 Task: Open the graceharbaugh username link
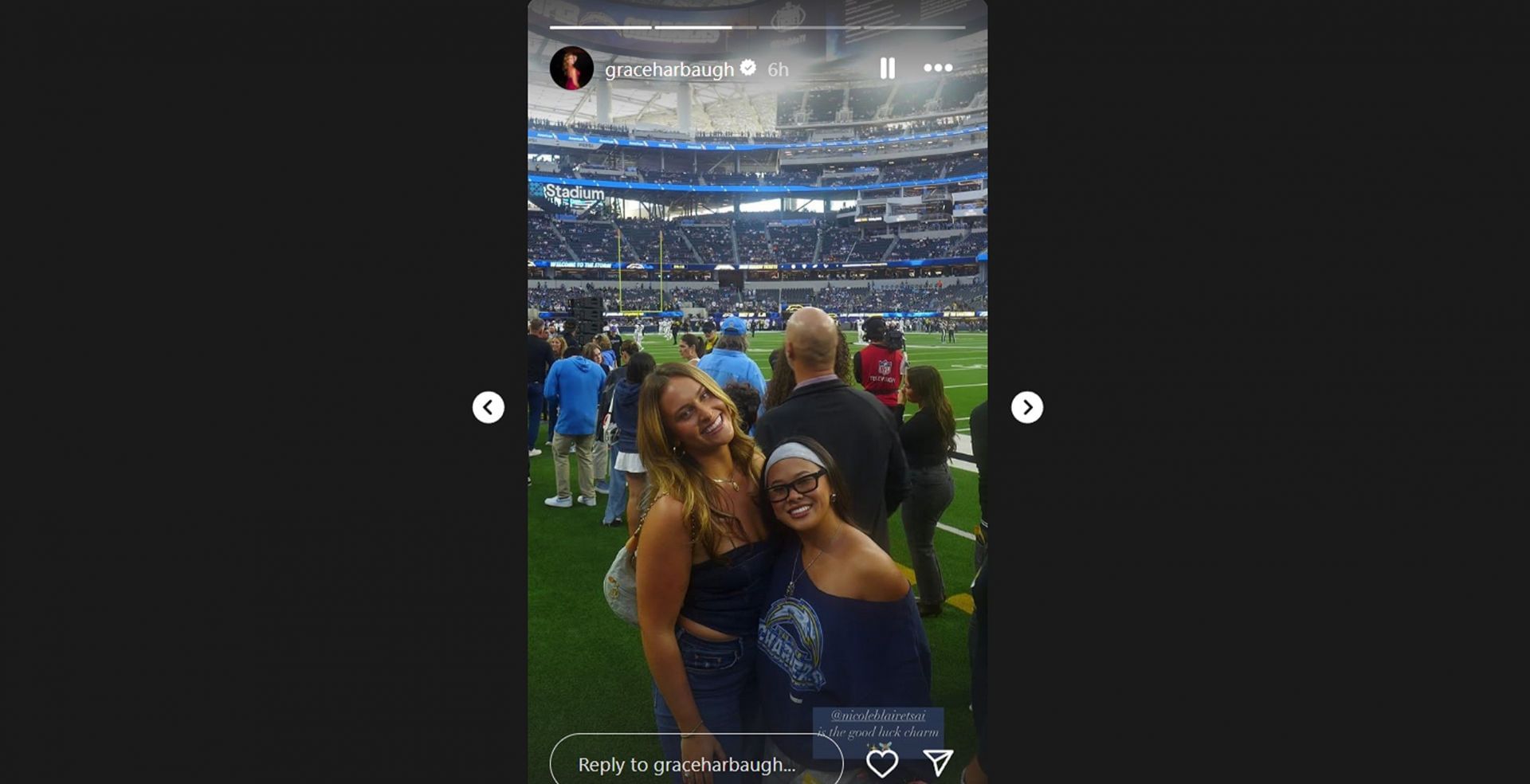669,70
